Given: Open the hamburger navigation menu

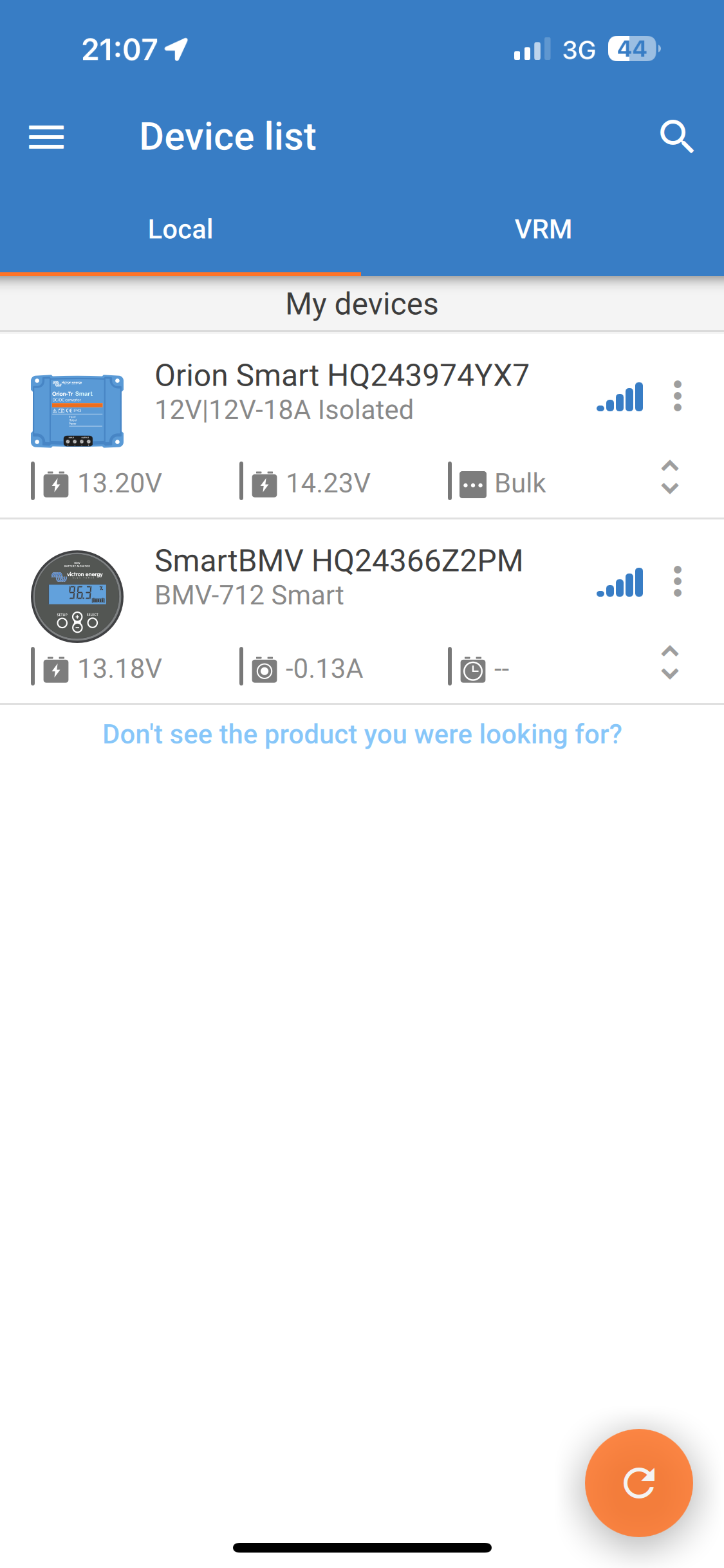Looking at the screenshot, I should point(46,137).
